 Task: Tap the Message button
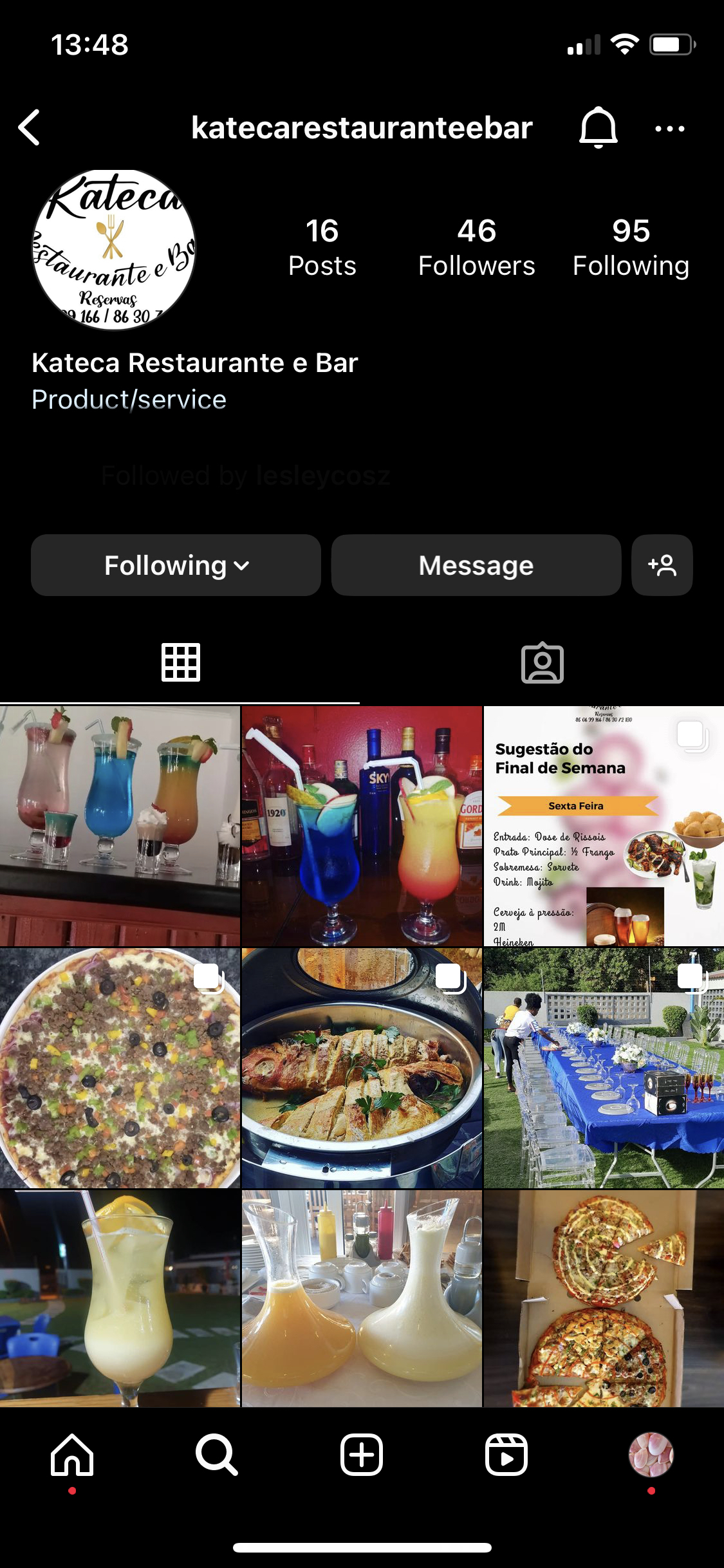click(x=476, y=565)
